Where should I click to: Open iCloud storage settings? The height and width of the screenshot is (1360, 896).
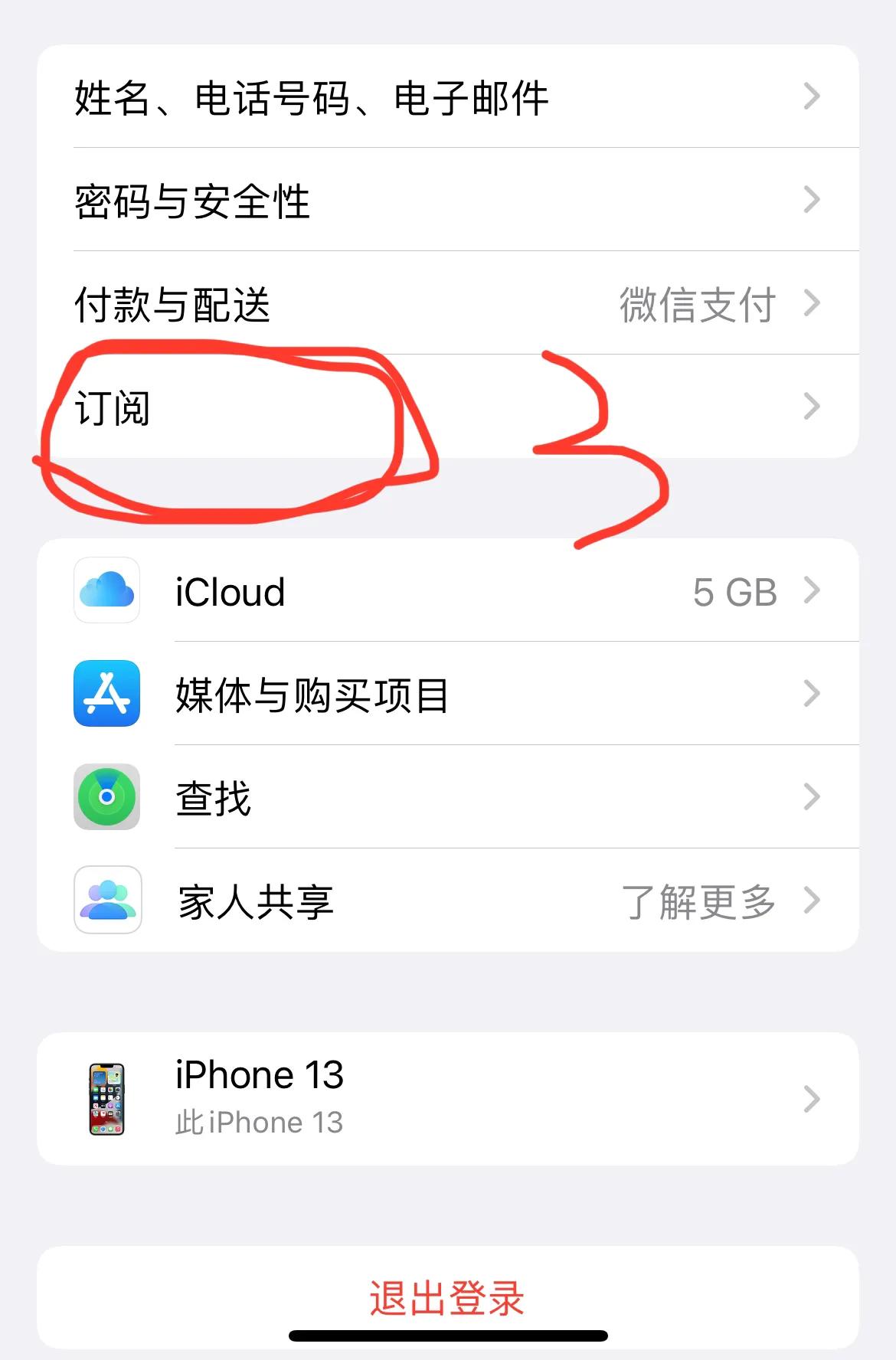[447, 591]
